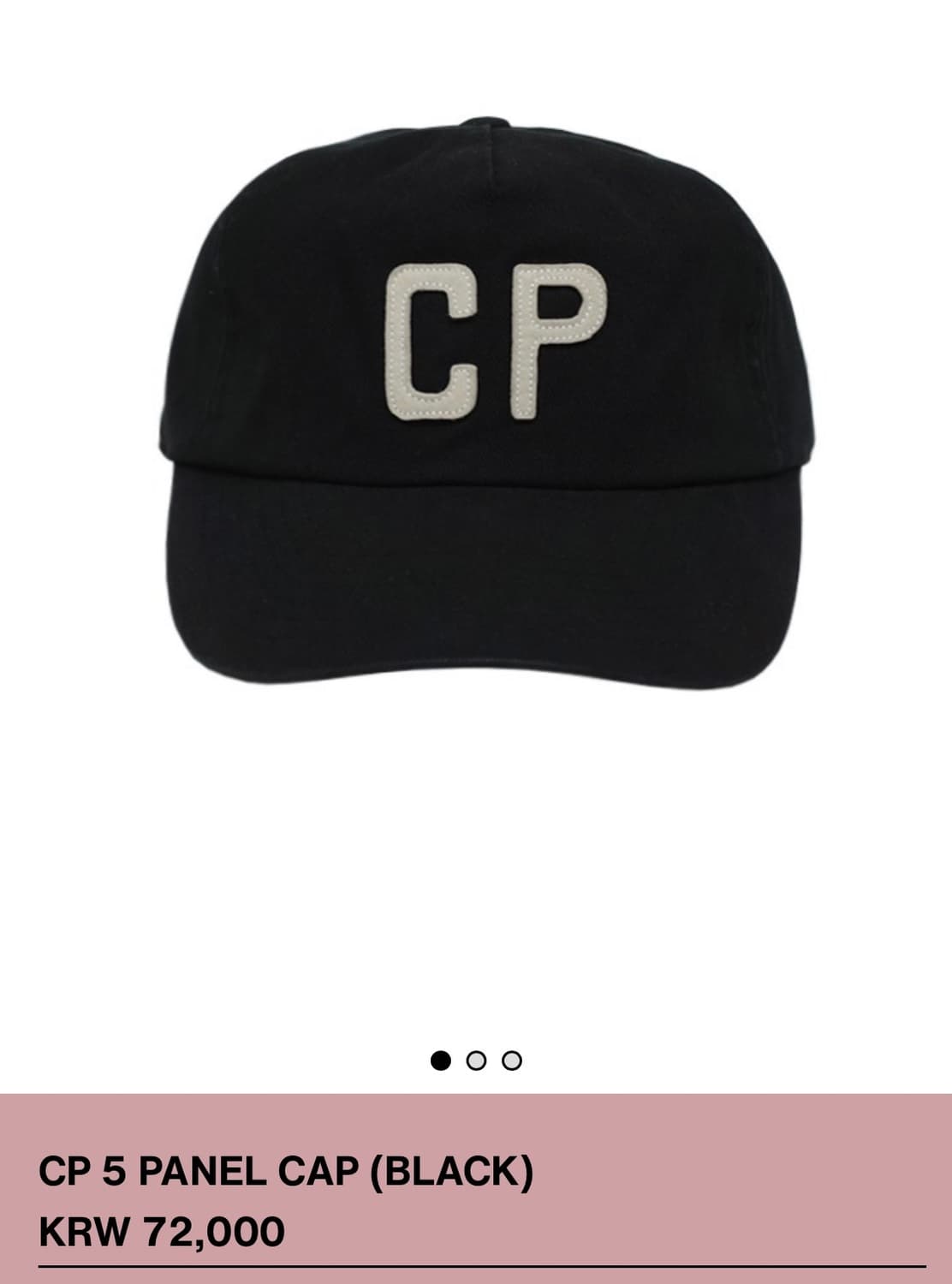Click the rightmost gray pagination indicator
The height and width of the screenshot is (1284, 952).
pos(512,1061)
